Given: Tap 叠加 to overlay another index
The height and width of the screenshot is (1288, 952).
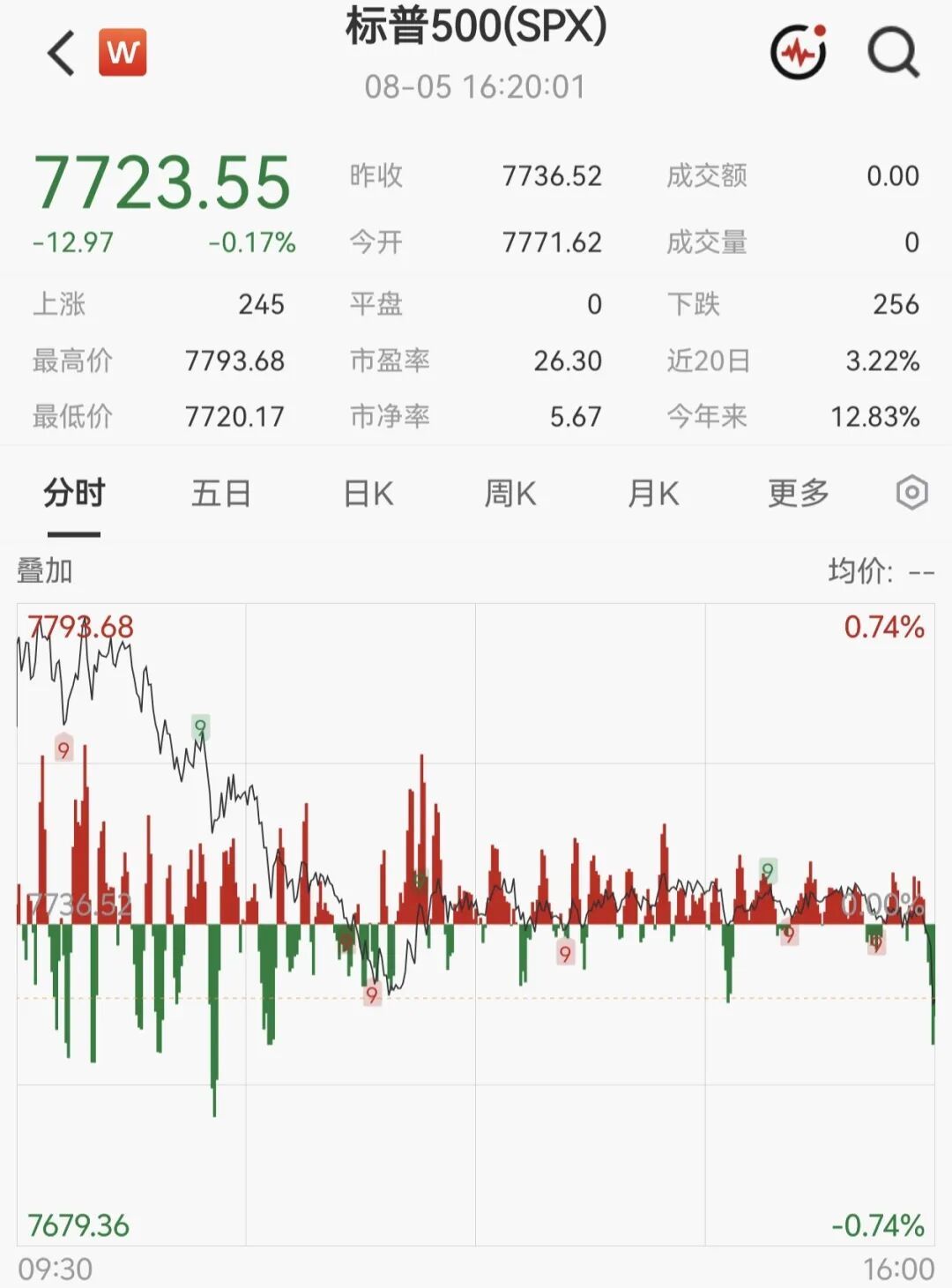Looking at the screenshot, I should (45, 570).
